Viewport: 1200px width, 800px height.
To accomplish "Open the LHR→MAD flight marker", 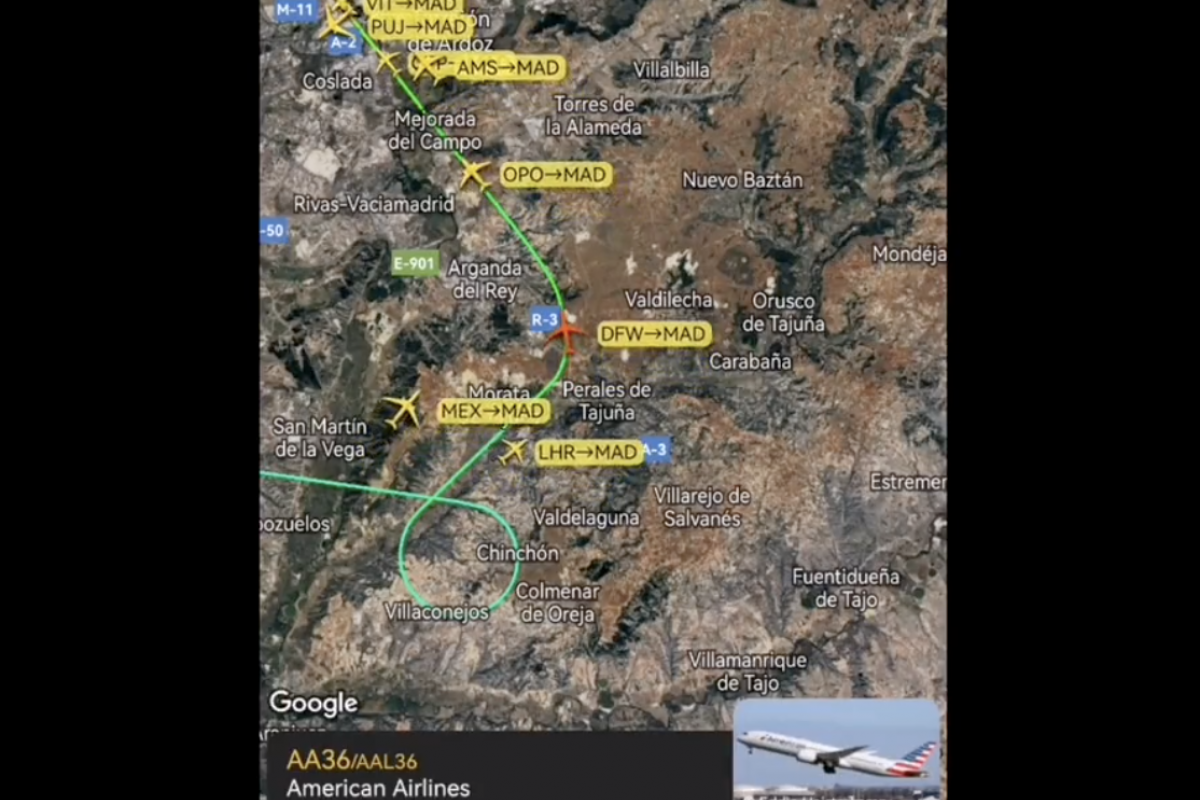I will click(514, 452).
